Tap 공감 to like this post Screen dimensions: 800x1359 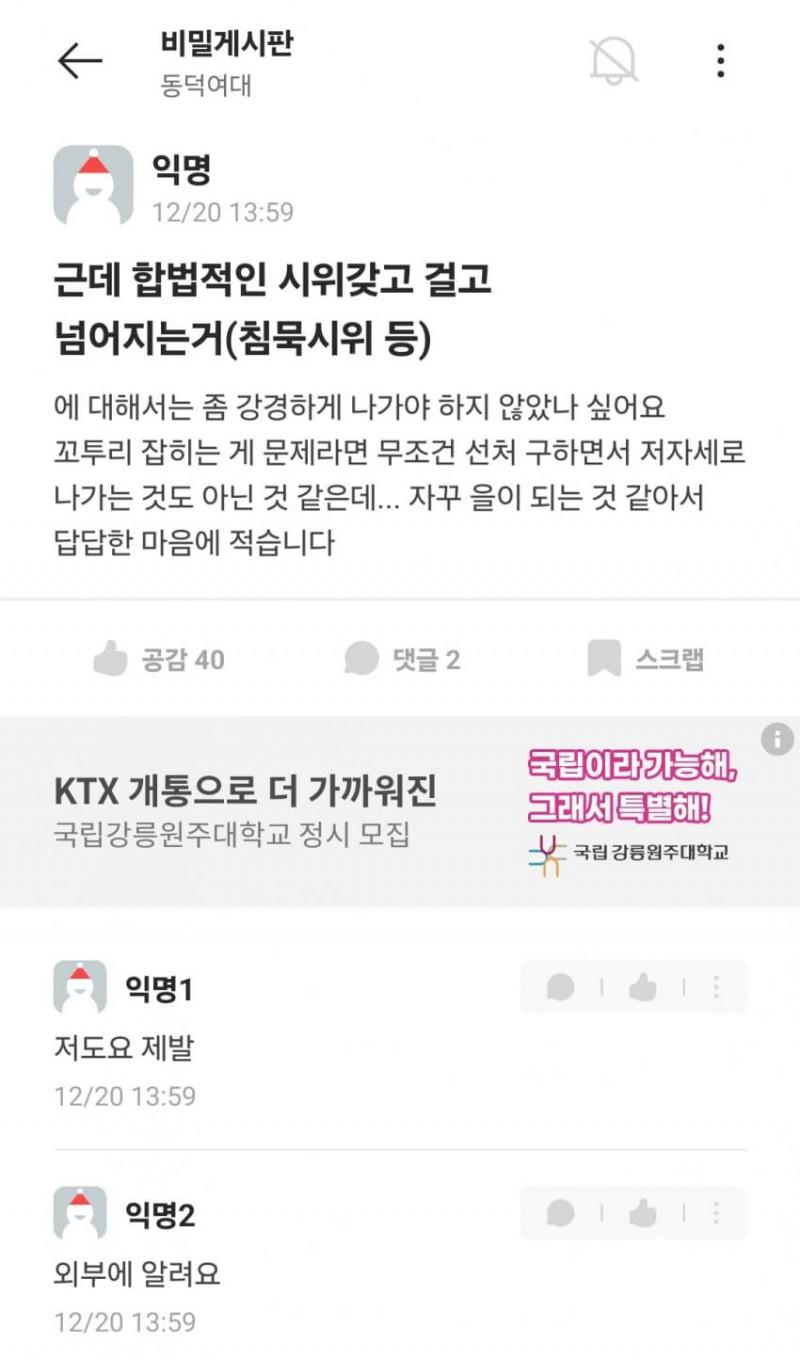(160, 659)
